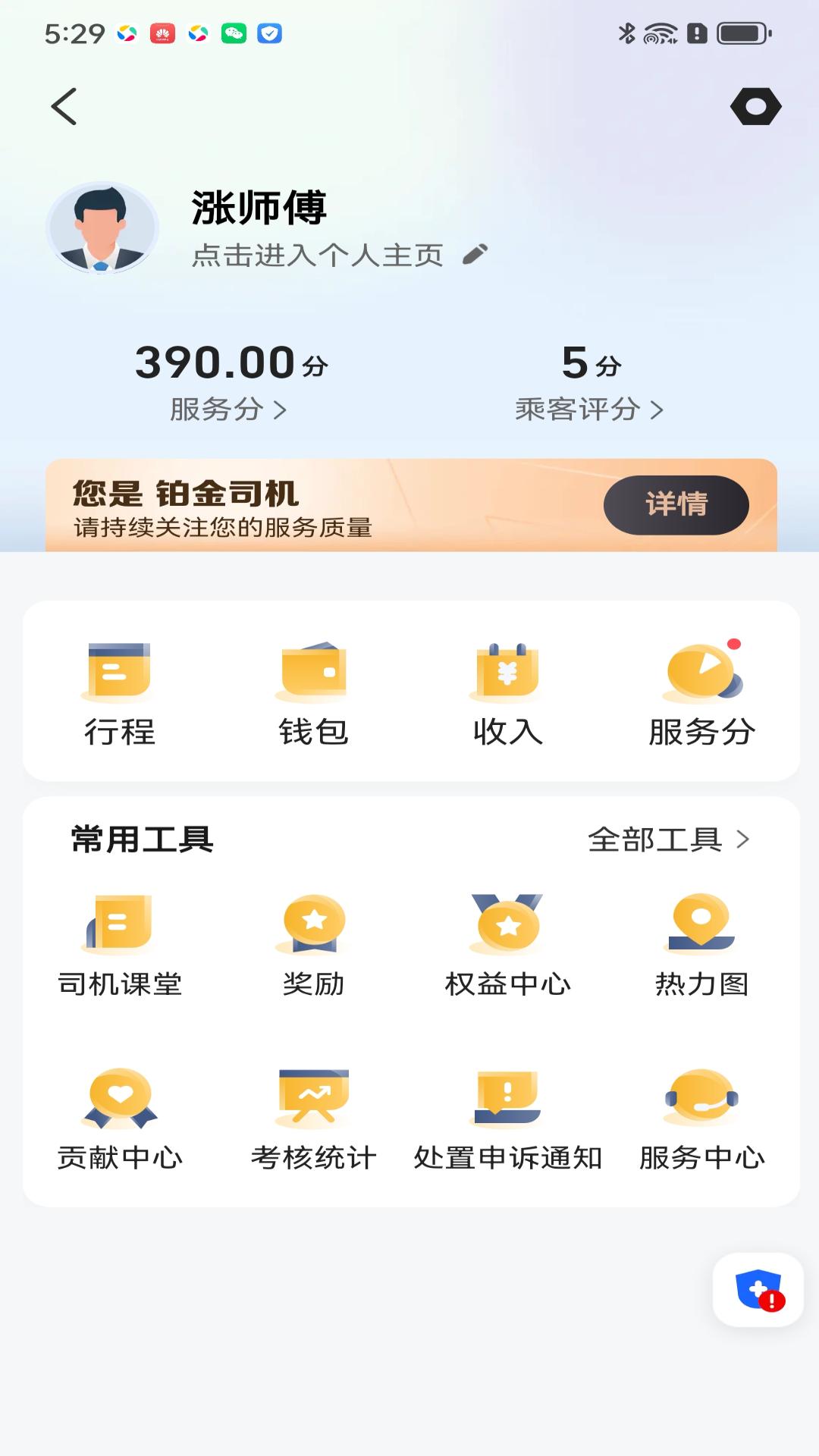Tap the settings gear at top right

click(756, 106)
